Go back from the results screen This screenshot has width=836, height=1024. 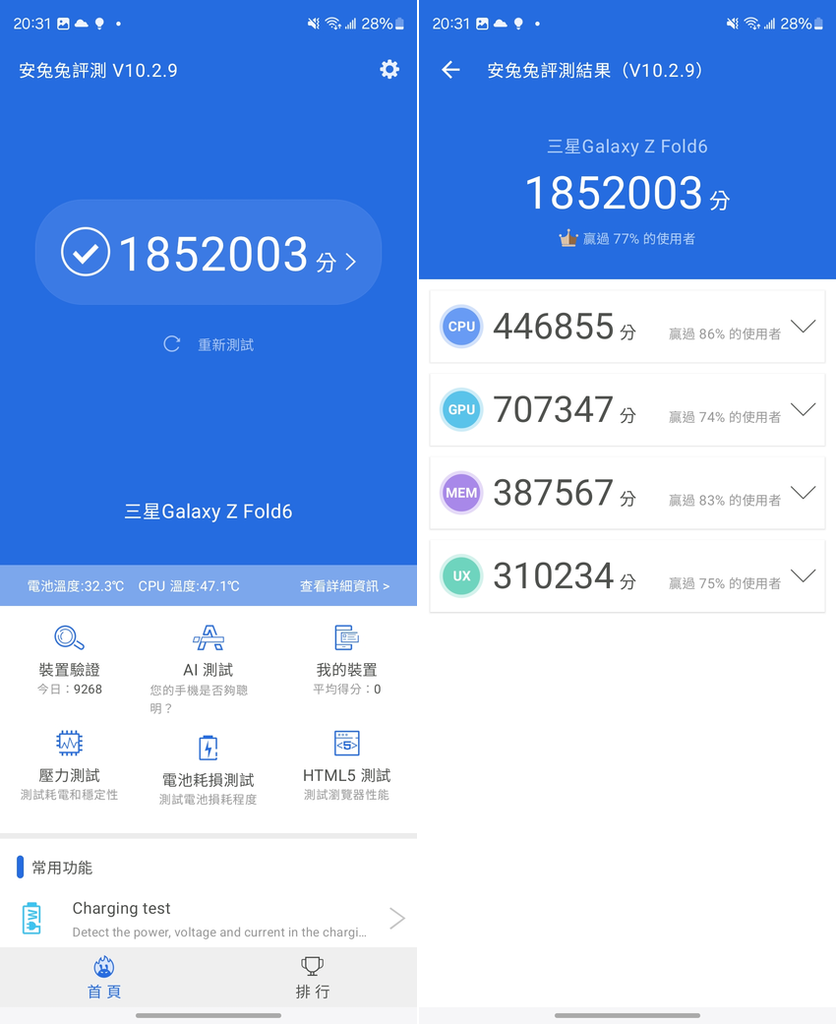coord(451,70)
